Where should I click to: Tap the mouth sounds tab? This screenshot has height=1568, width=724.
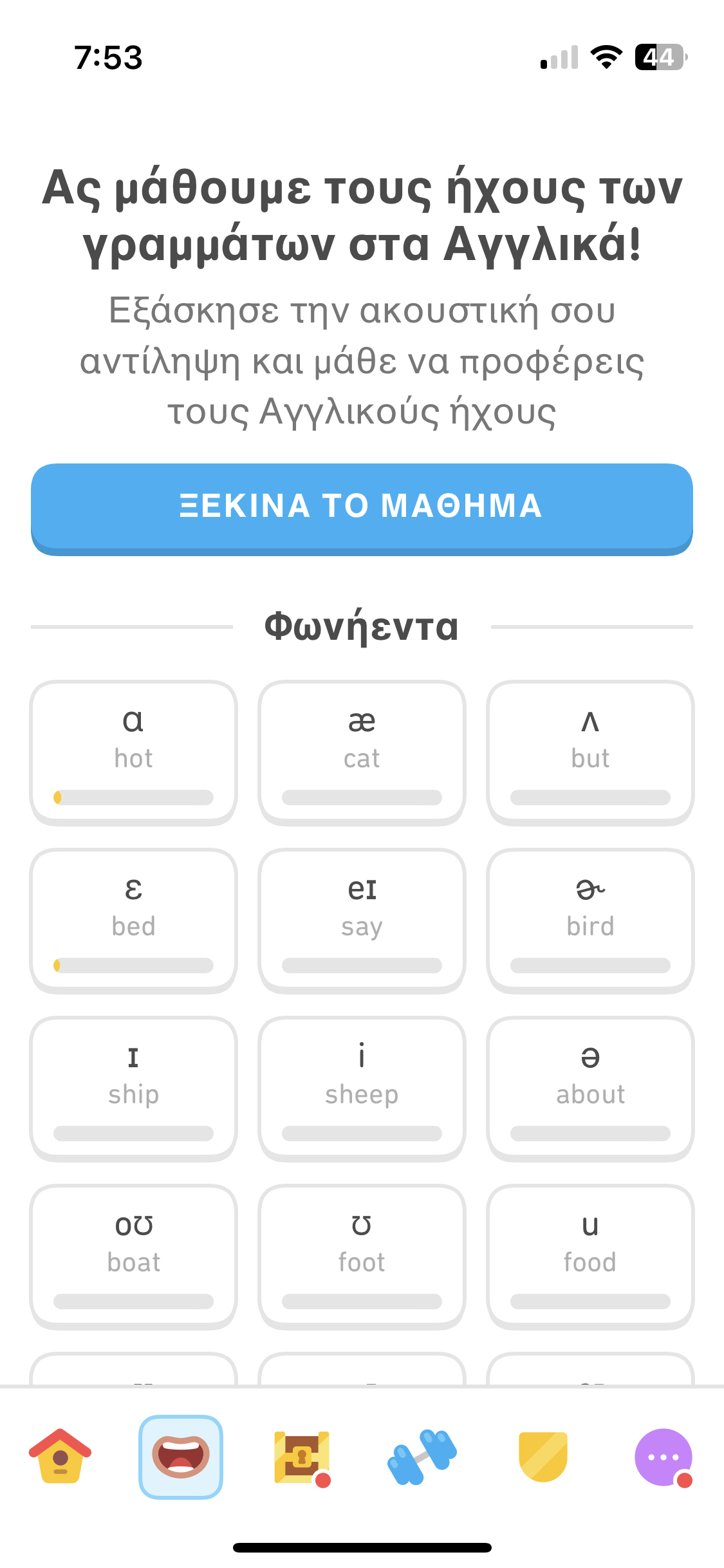(181, 1457)
